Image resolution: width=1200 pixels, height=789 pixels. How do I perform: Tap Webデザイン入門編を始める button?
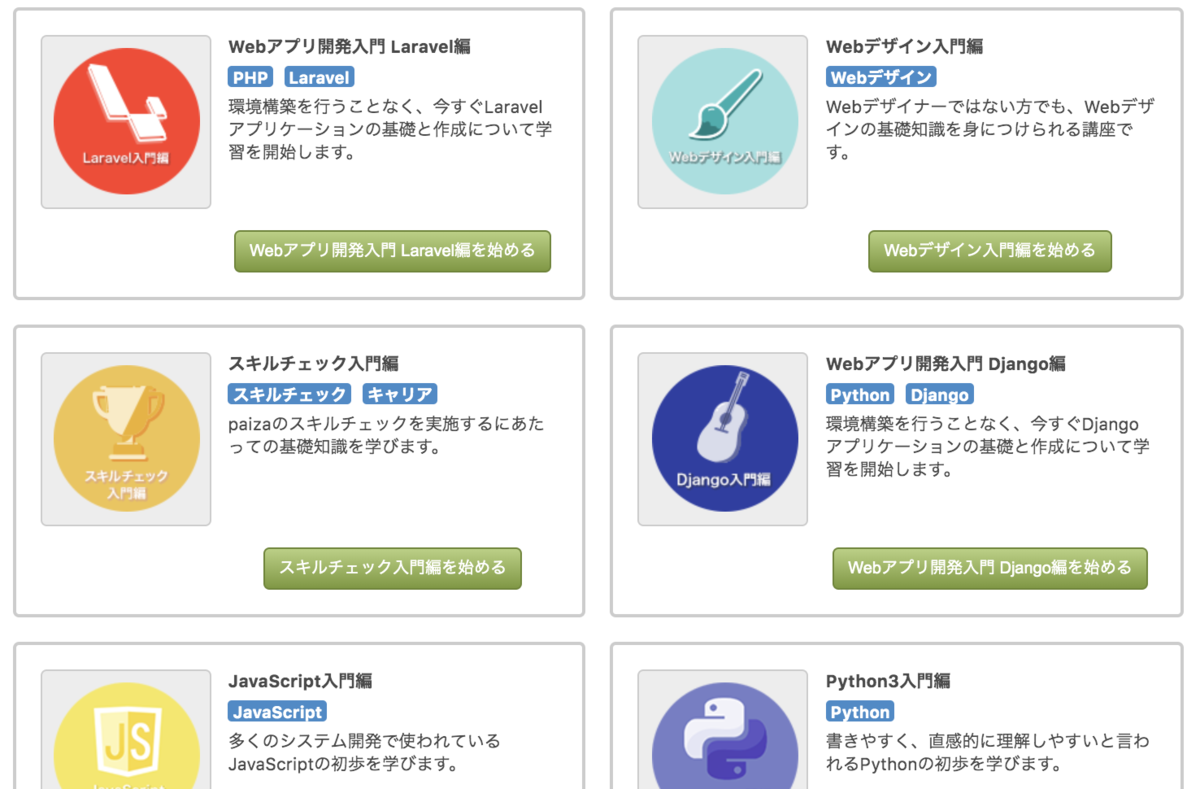(989, 251)
